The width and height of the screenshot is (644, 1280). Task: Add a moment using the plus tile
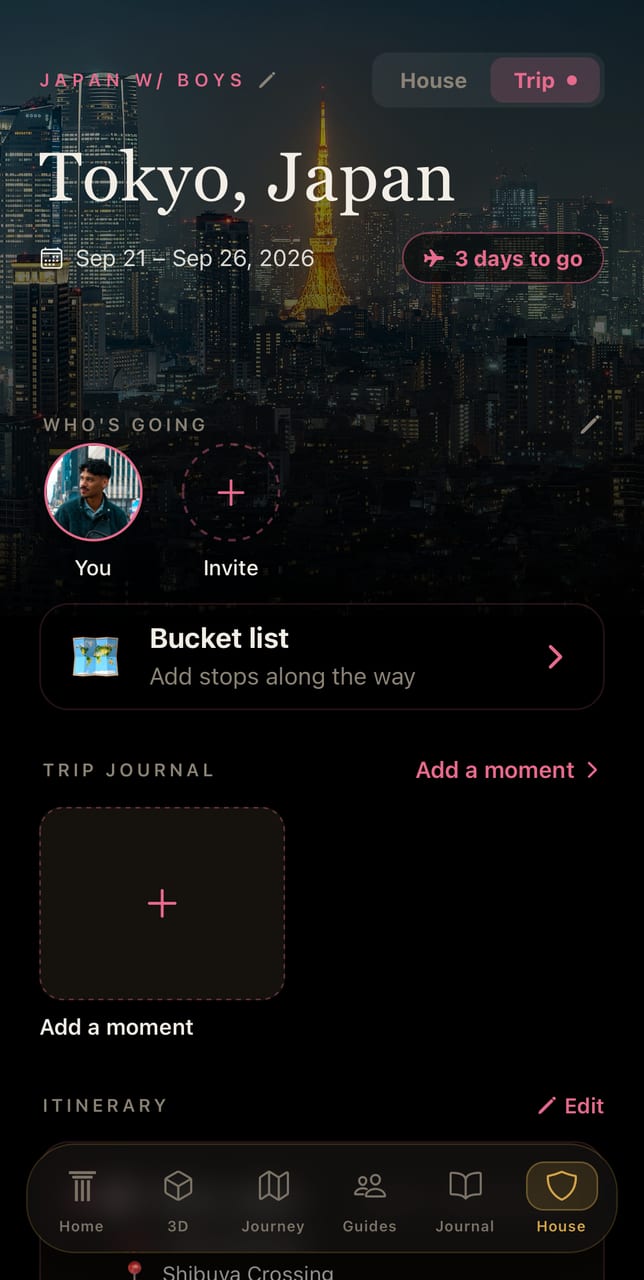[162, 903]
